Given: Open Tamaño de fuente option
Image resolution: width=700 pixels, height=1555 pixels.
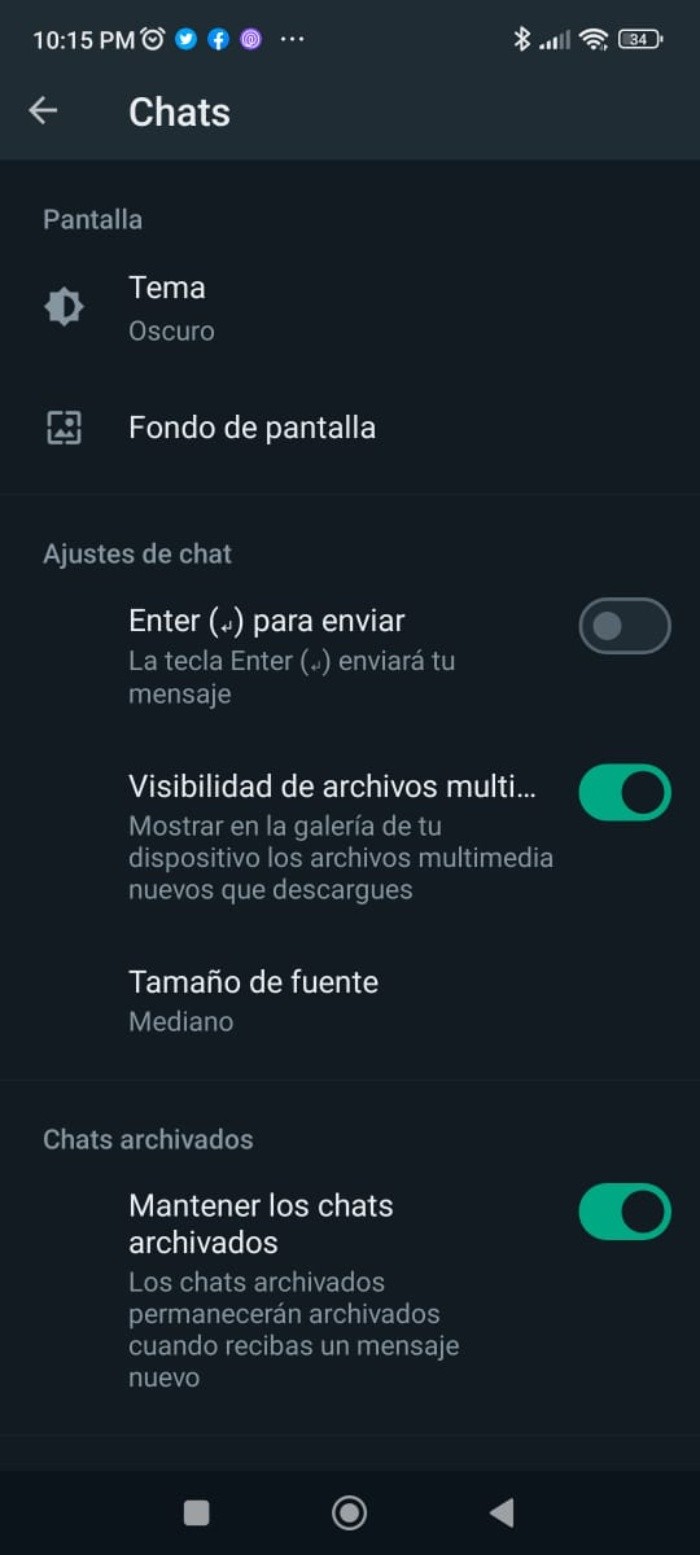Looking at the screenshot, I should (253, 1000).
